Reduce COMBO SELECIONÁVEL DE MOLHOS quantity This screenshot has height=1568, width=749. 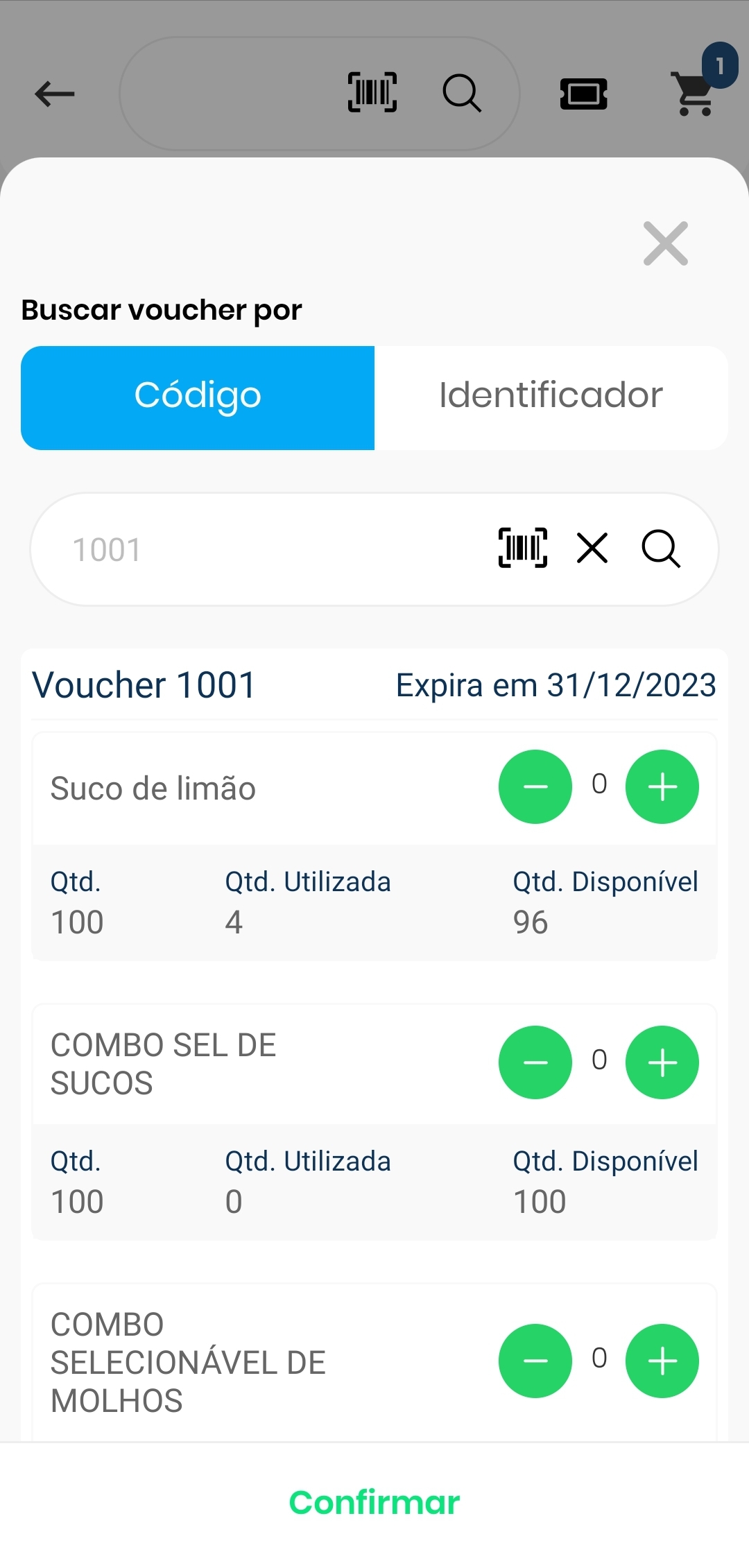point(535,1361)
